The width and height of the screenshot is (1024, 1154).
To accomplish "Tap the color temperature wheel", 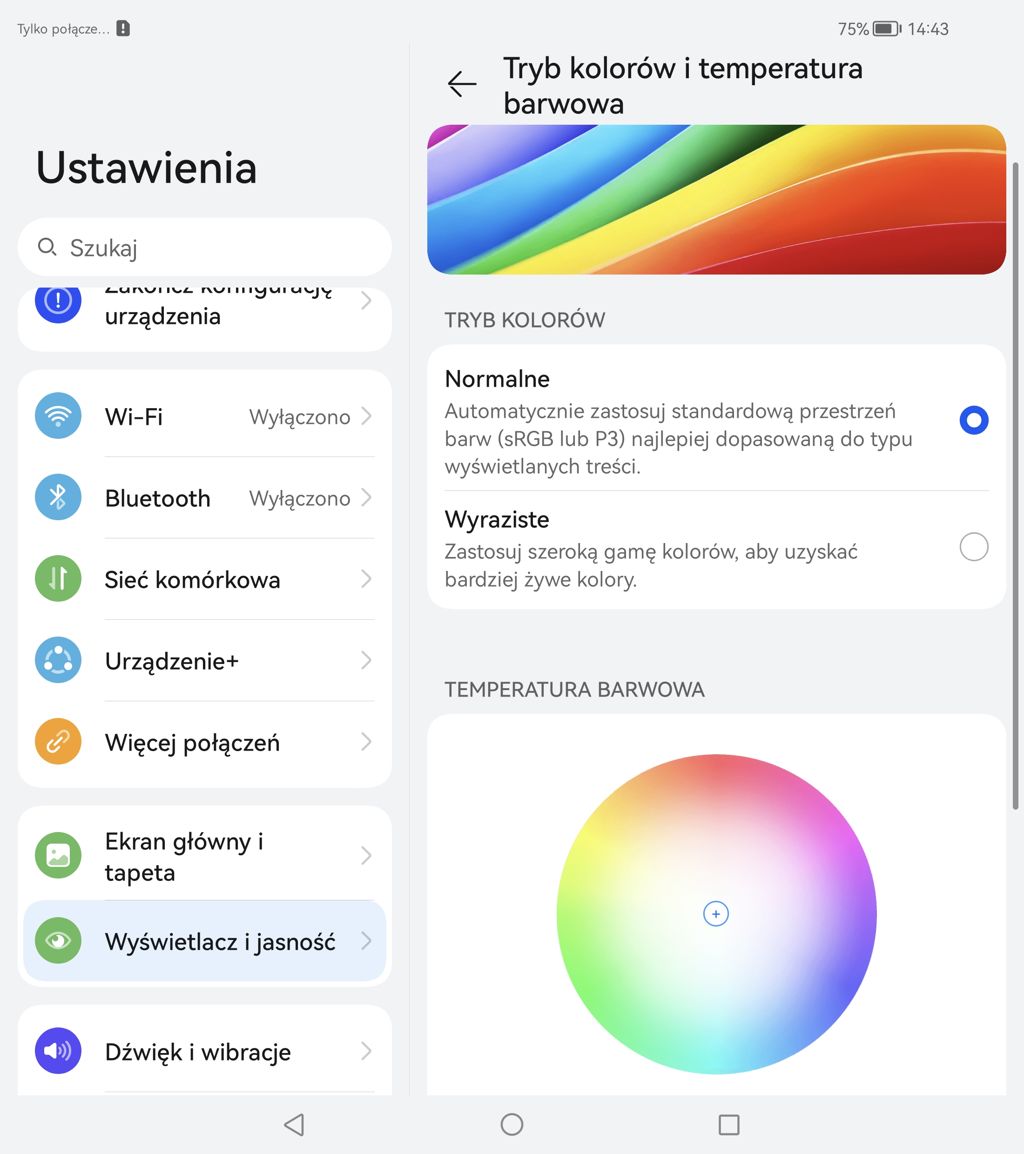I will click(716, 913).
